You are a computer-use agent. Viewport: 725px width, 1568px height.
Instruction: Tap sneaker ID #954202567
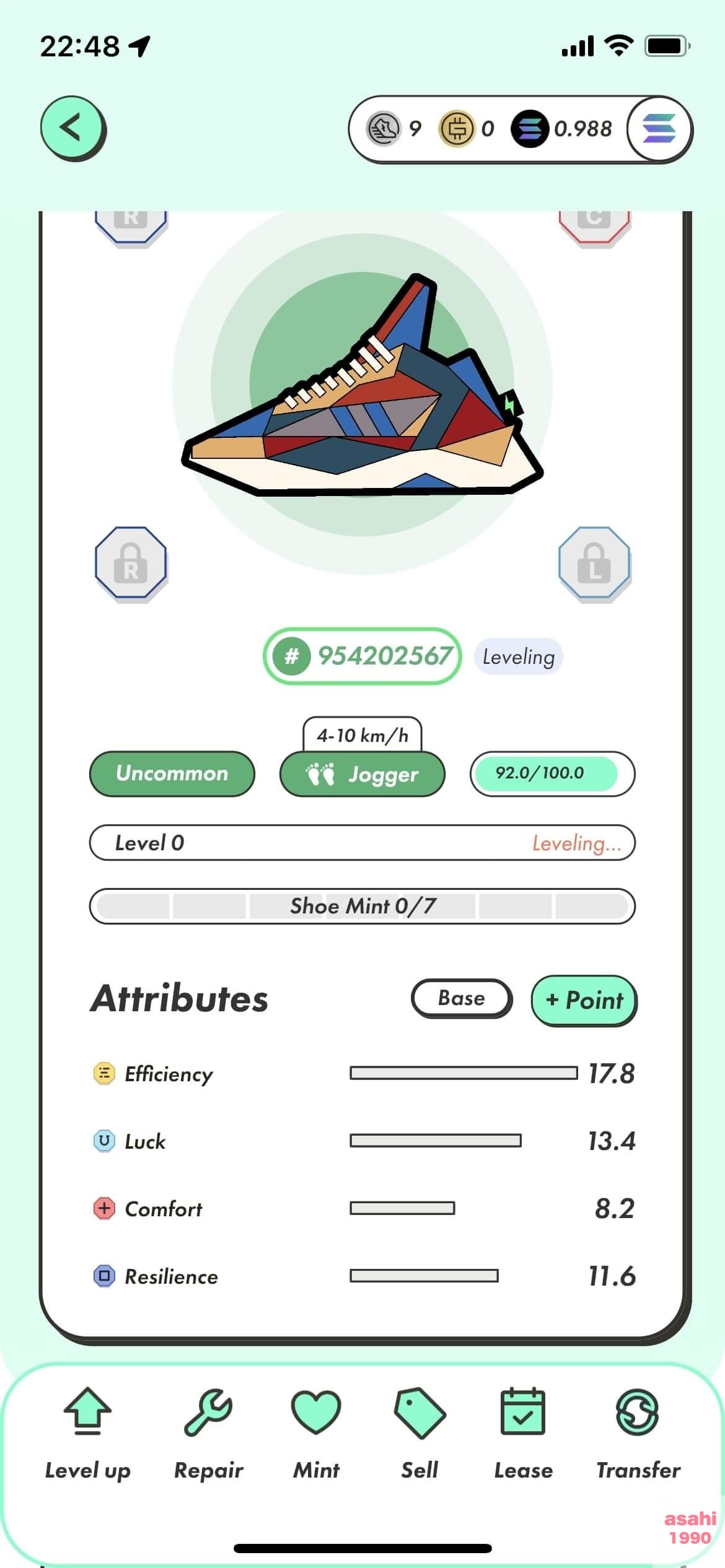click(x=362, y=656)
